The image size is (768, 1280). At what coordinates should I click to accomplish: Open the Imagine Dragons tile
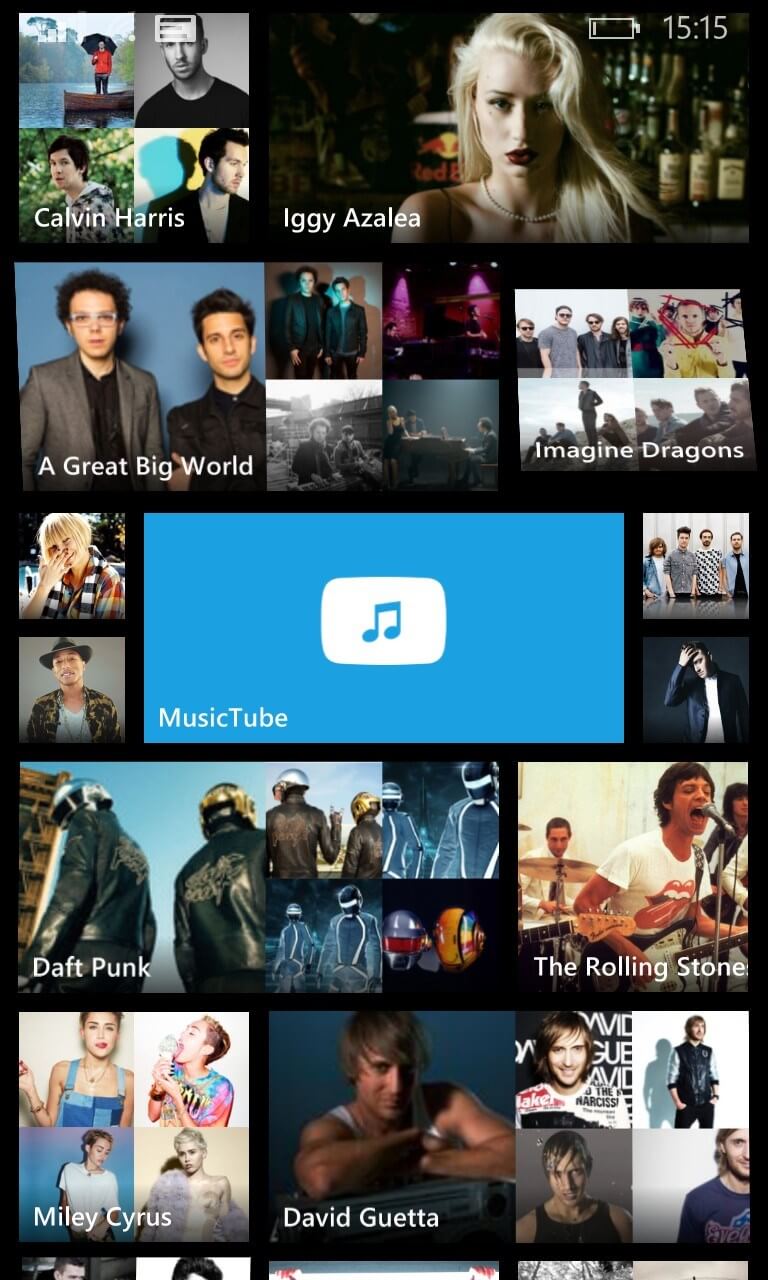tap(633, 380)
